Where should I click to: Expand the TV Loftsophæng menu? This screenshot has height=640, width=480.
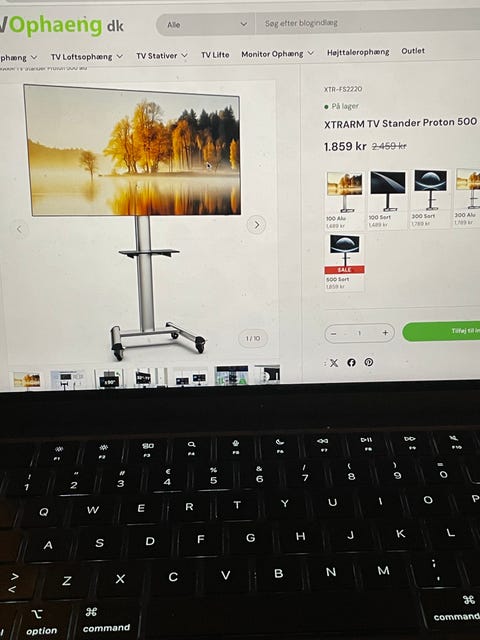click(x=87, y=57)
